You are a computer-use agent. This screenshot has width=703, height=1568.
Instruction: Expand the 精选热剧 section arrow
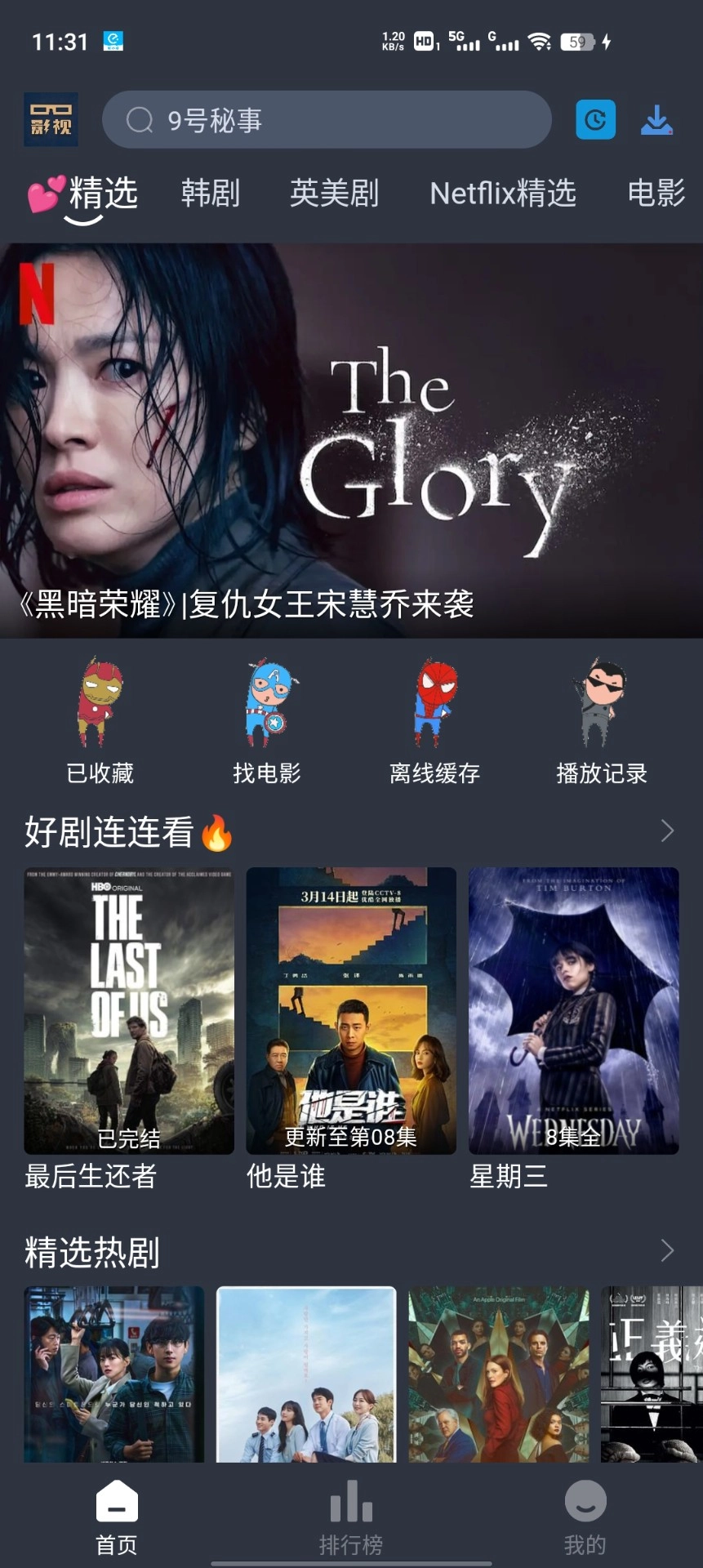(666, 1250)
